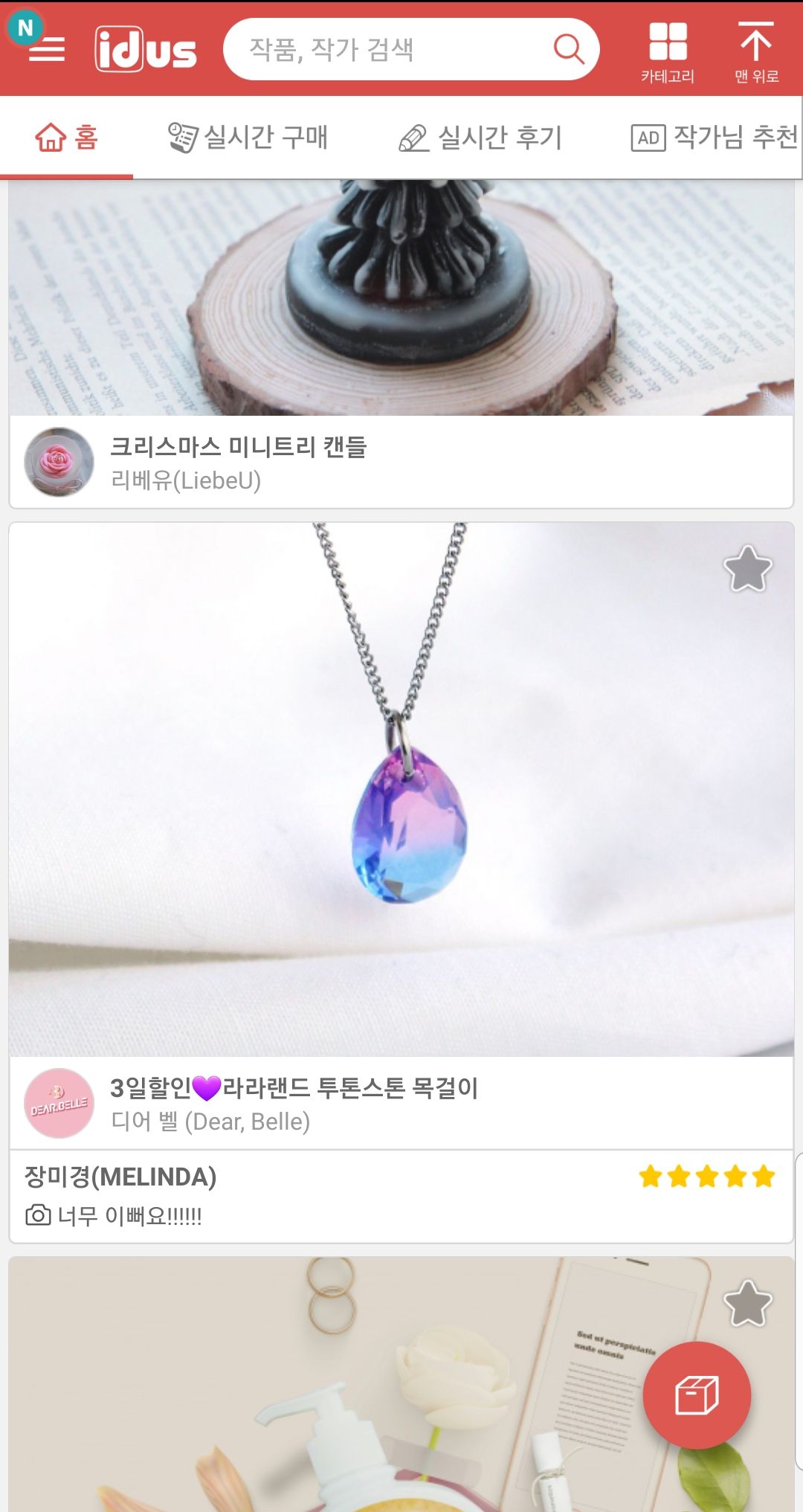This screenshot has height=1512, width=803.
Task: Select the 홈 tab
Action: coord(67,138)
